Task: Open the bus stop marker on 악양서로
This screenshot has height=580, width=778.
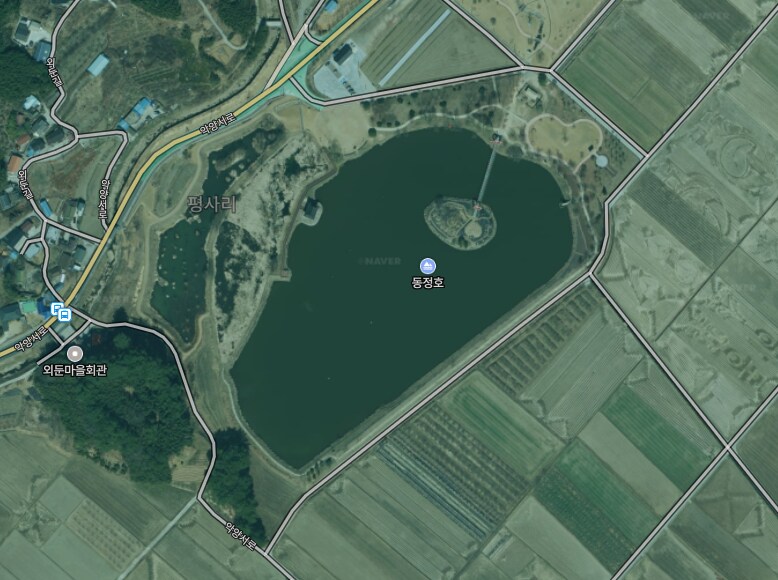Action: point(60,310)
